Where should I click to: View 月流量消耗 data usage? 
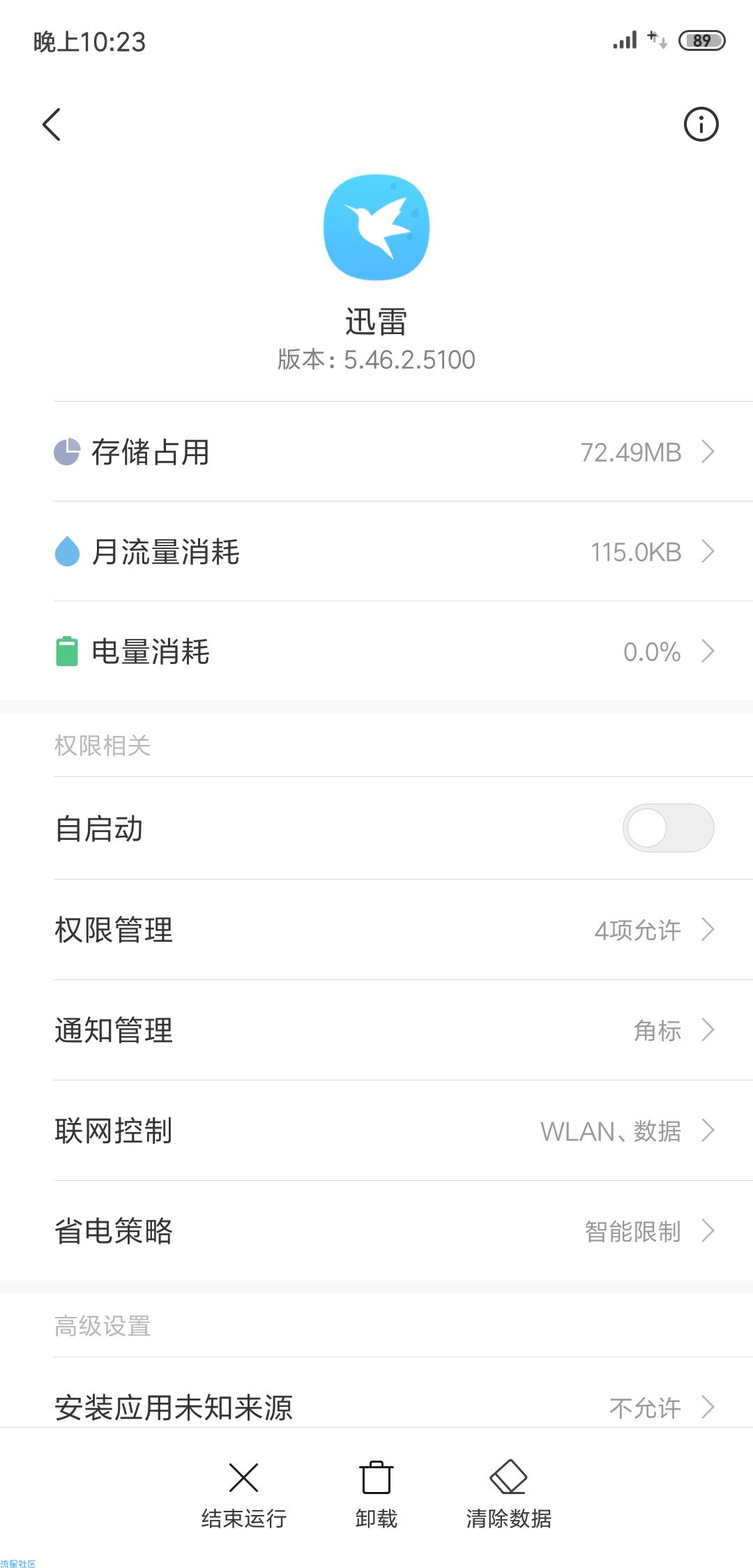(376, 551)
